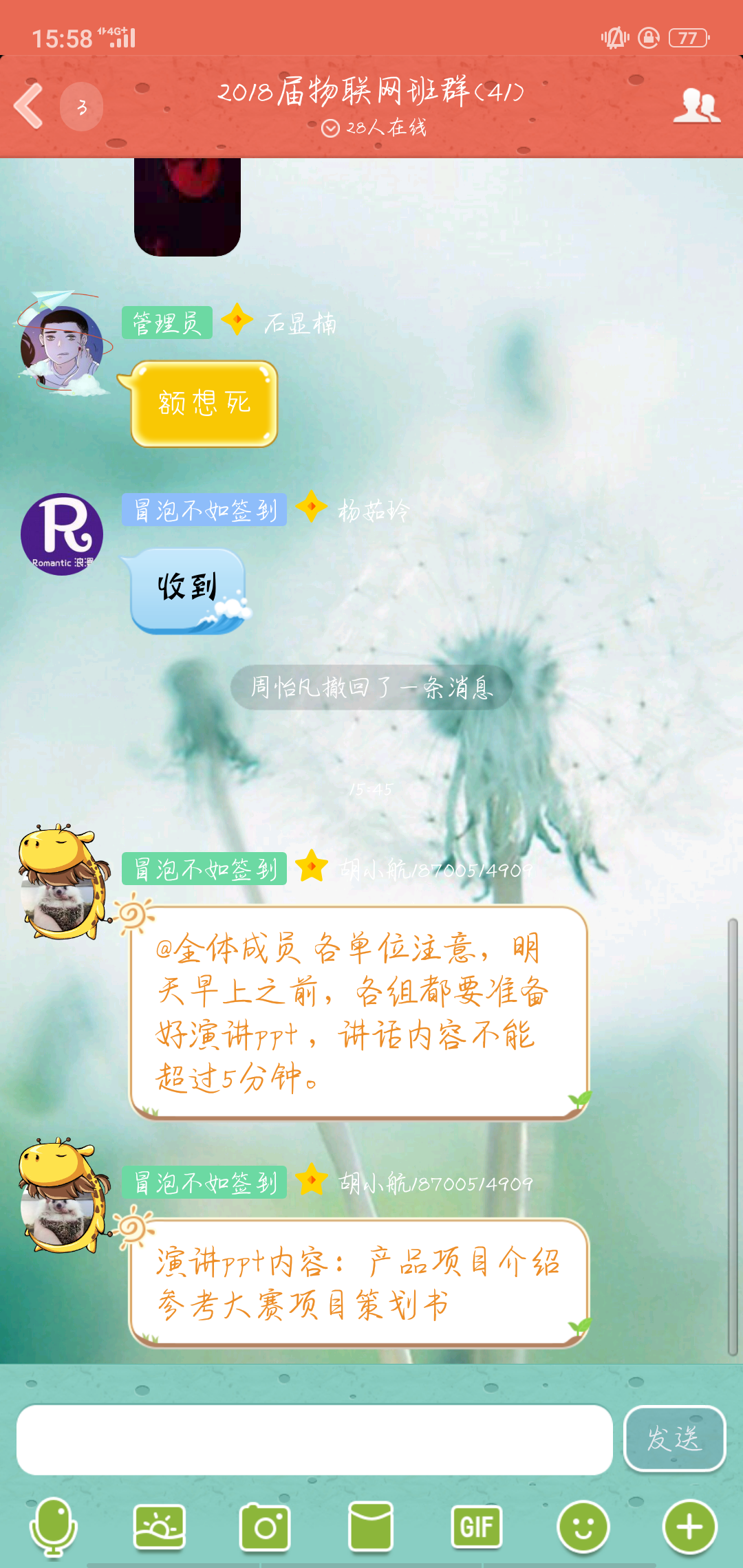Go back to the message list
The width and height of the screenshot is (743, 1568).
29,106
